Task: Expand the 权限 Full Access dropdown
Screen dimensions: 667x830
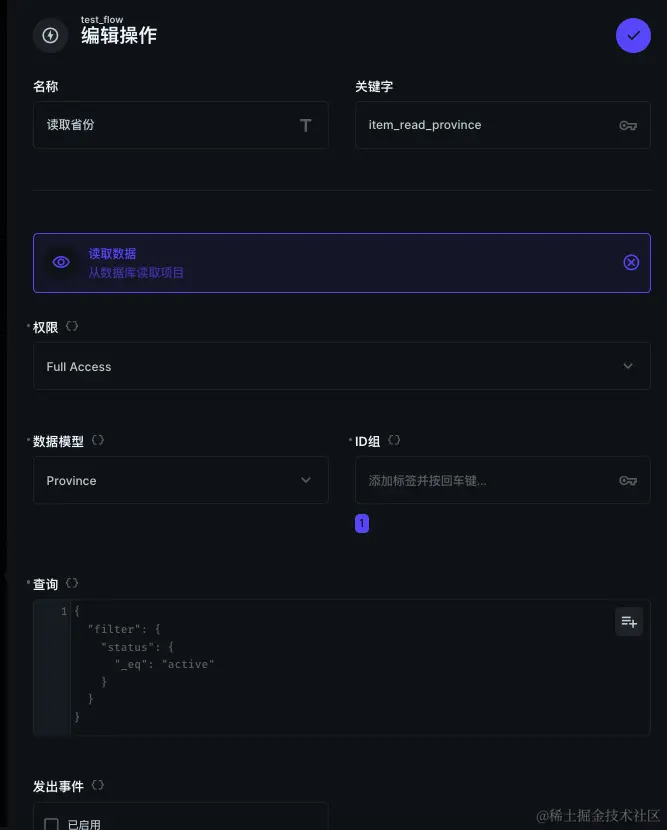Action: tap(341, 366)
